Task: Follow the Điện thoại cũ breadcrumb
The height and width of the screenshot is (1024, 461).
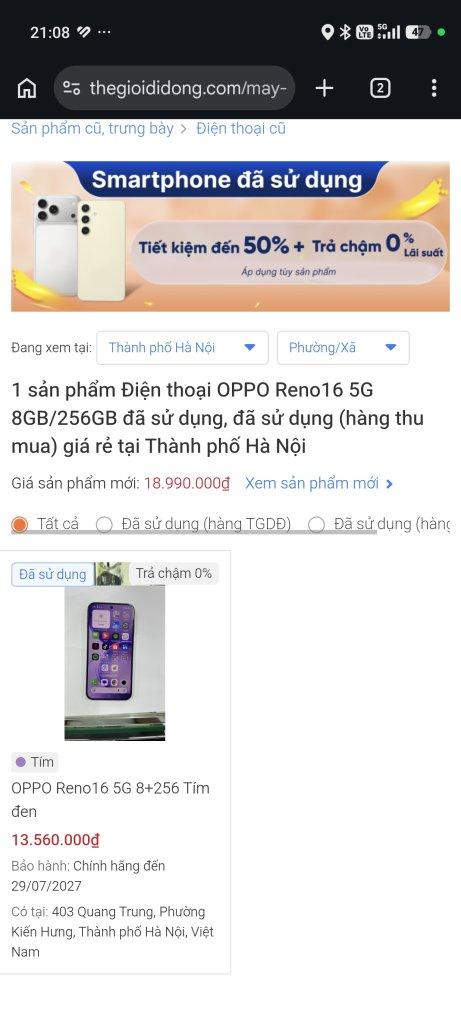Action: (241, 128)
